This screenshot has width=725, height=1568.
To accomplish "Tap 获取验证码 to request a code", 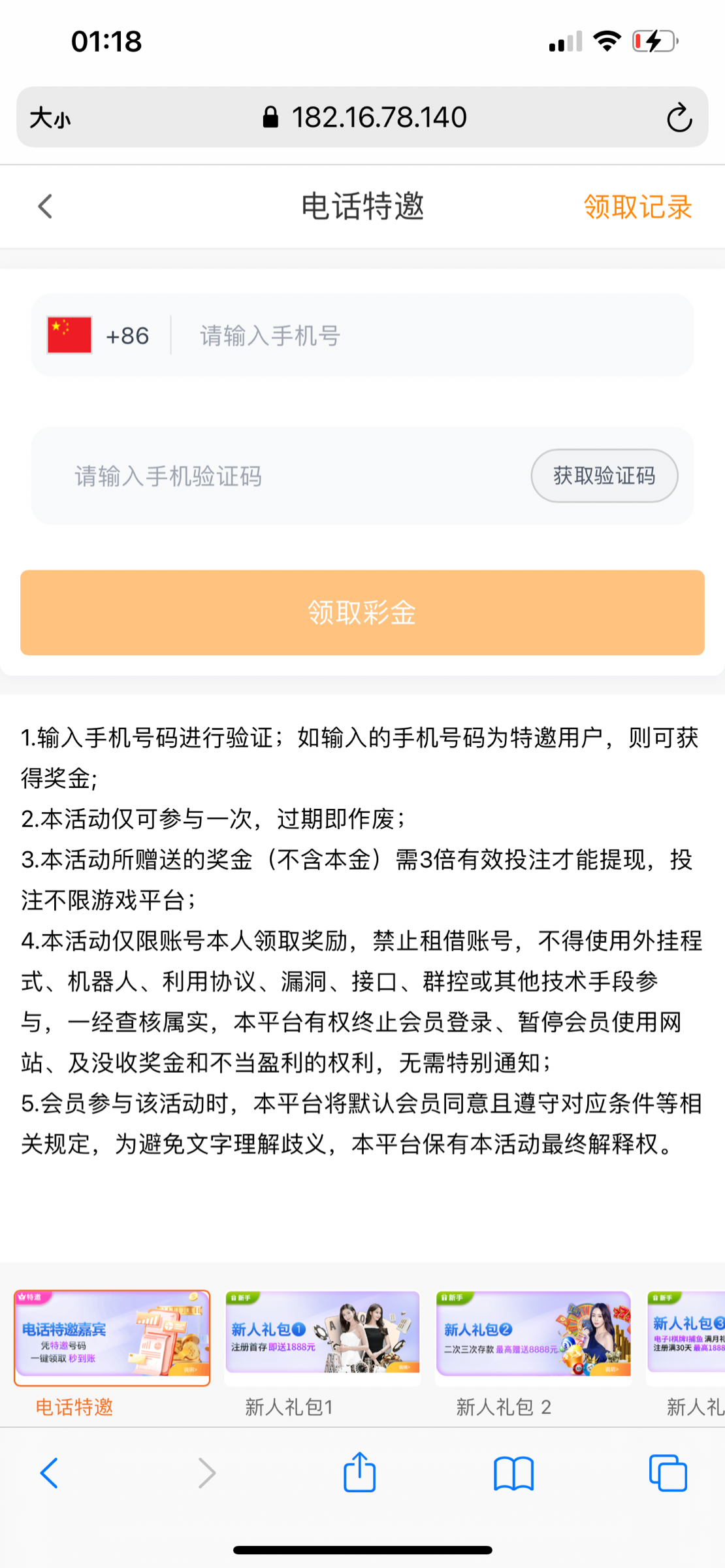I will [604, 476].
